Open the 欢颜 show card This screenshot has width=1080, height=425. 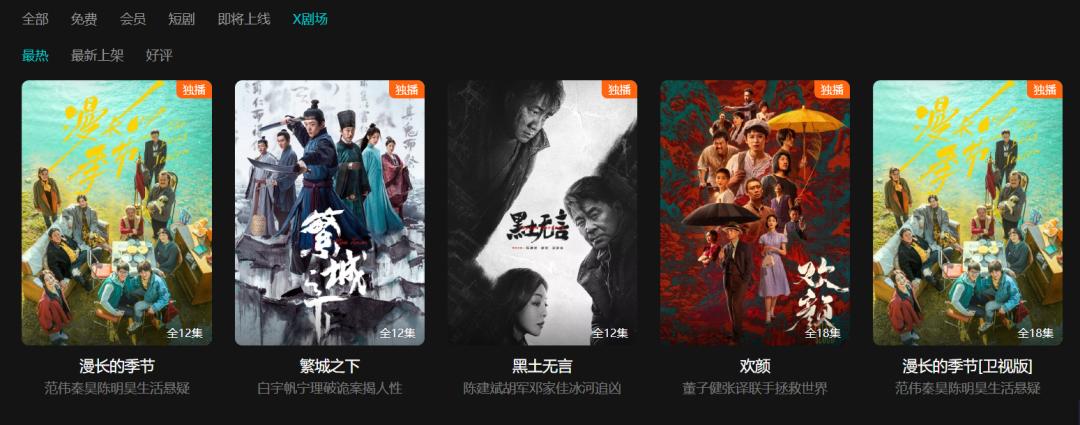(755, 212)
